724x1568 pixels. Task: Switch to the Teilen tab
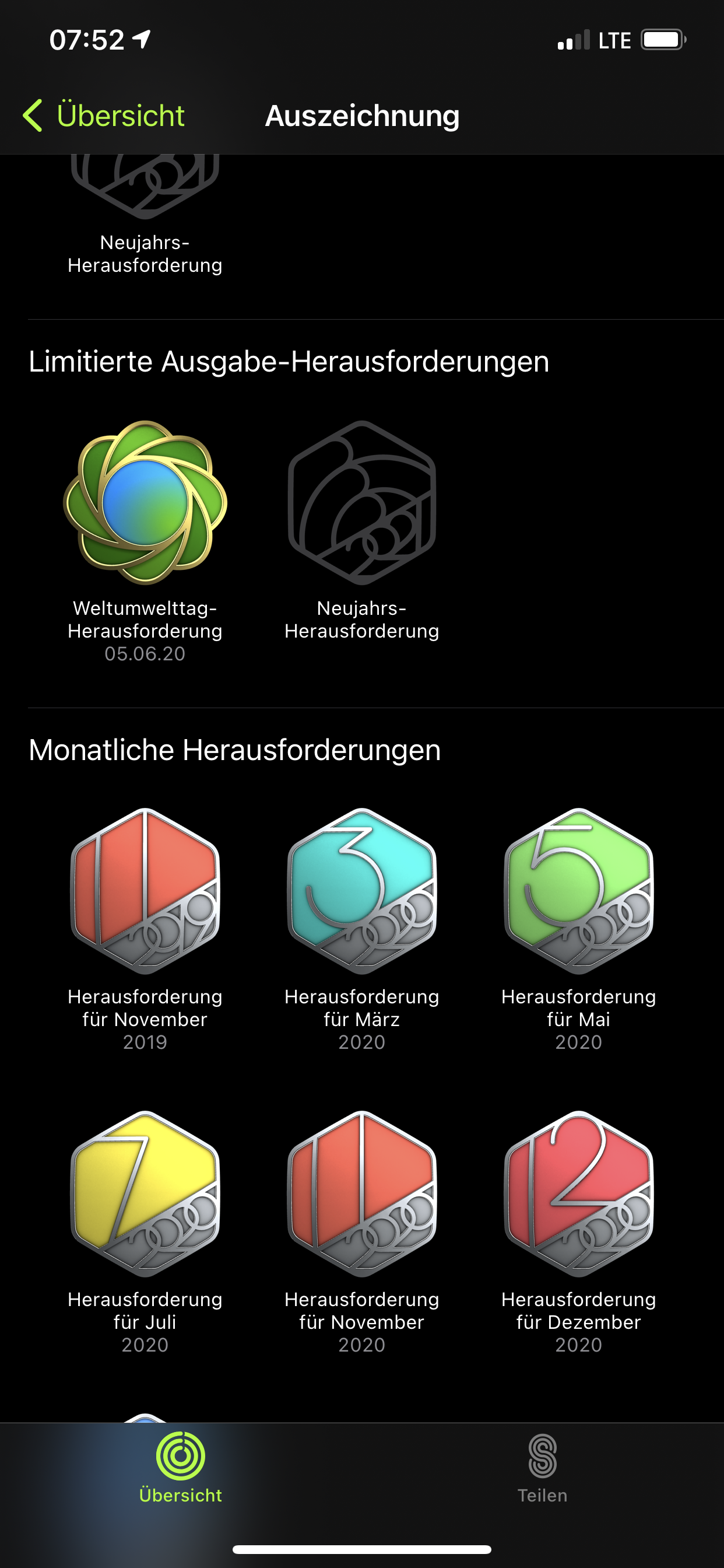click(x=542, y=1468)
